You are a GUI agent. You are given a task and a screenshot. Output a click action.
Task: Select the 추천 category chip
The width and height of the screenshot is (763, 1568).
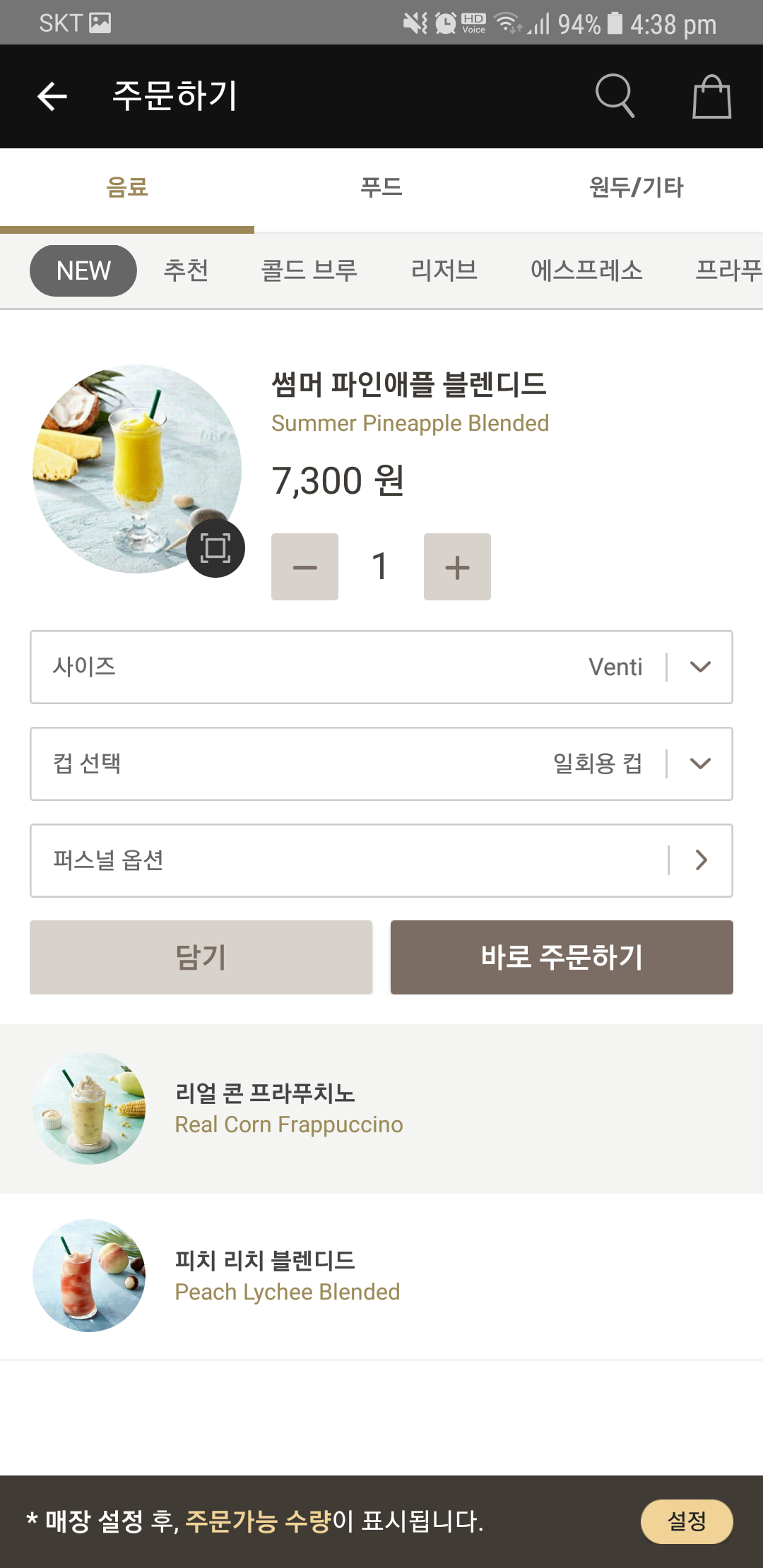[x=186, y=271]
